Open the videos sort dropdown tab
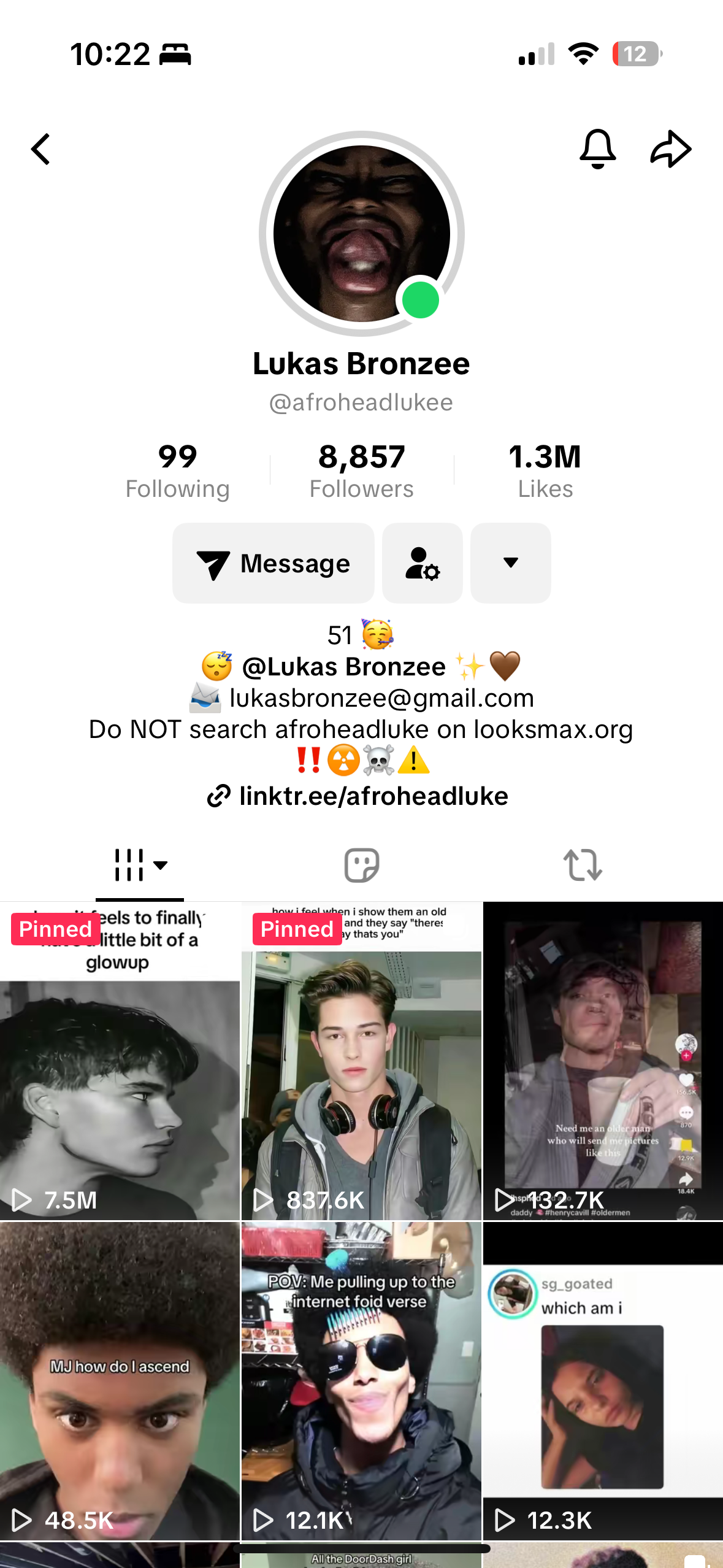The image size is (723, 1568). (x=140, y=865)
